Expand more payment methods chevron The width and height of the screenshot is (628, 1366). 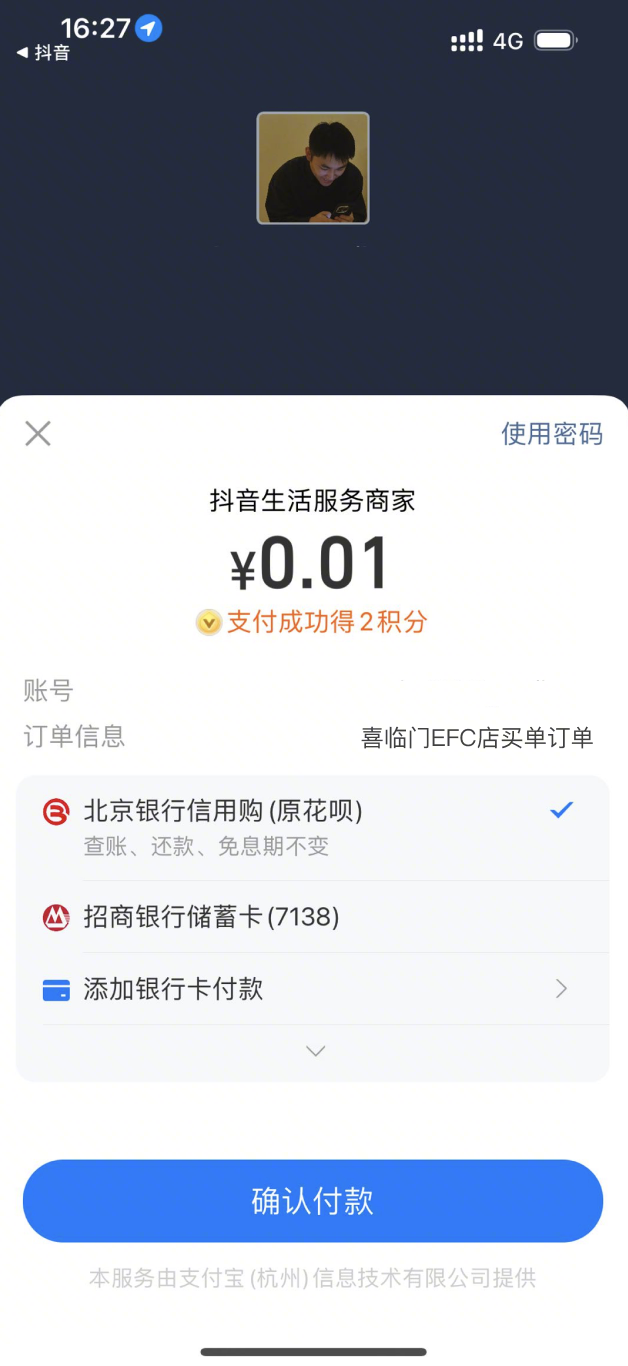(x=315, y=1051)
